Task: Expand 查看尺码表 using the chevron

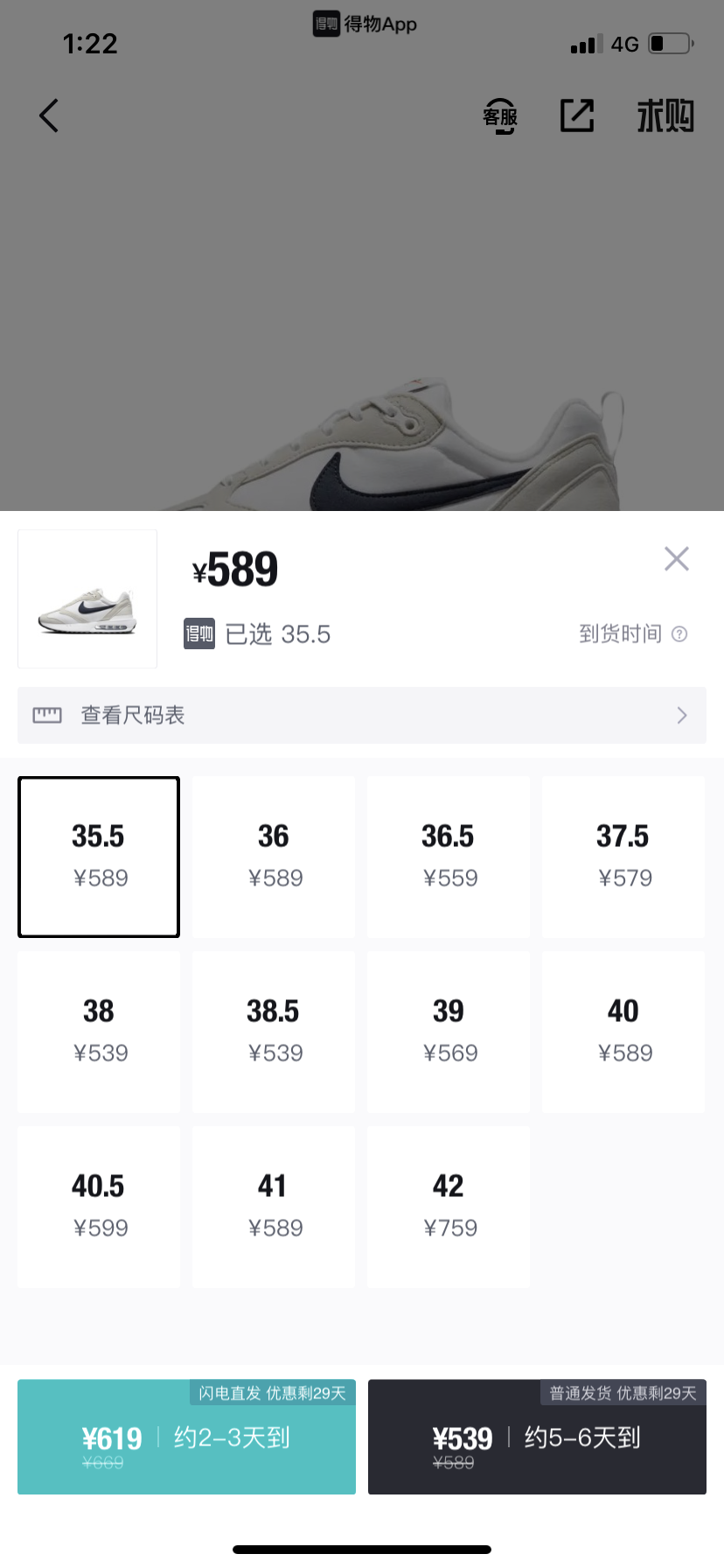Action: (681, 714)
